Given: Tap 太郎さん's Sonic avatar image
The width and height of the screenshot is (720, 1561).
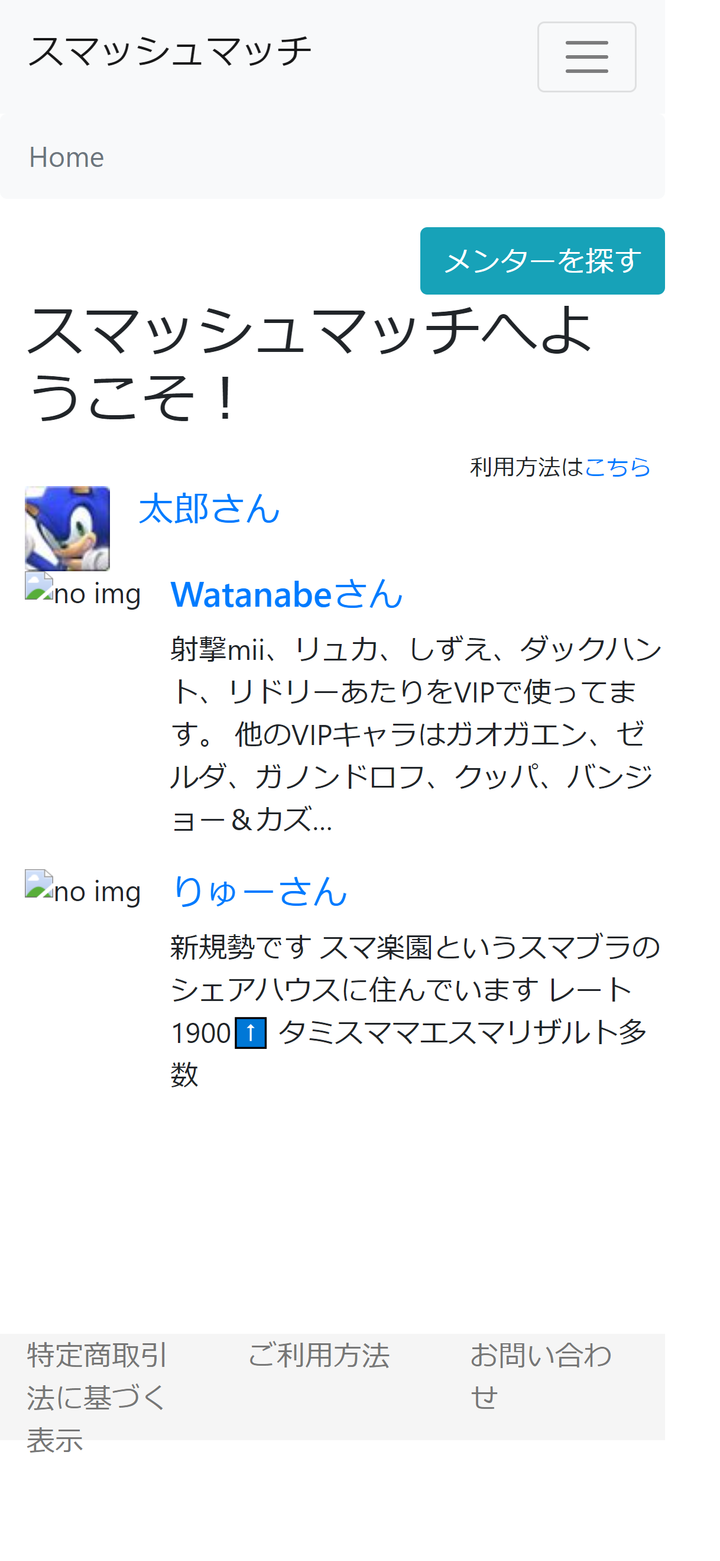Looking at the screenshot, I should click(x=67, y=528).
